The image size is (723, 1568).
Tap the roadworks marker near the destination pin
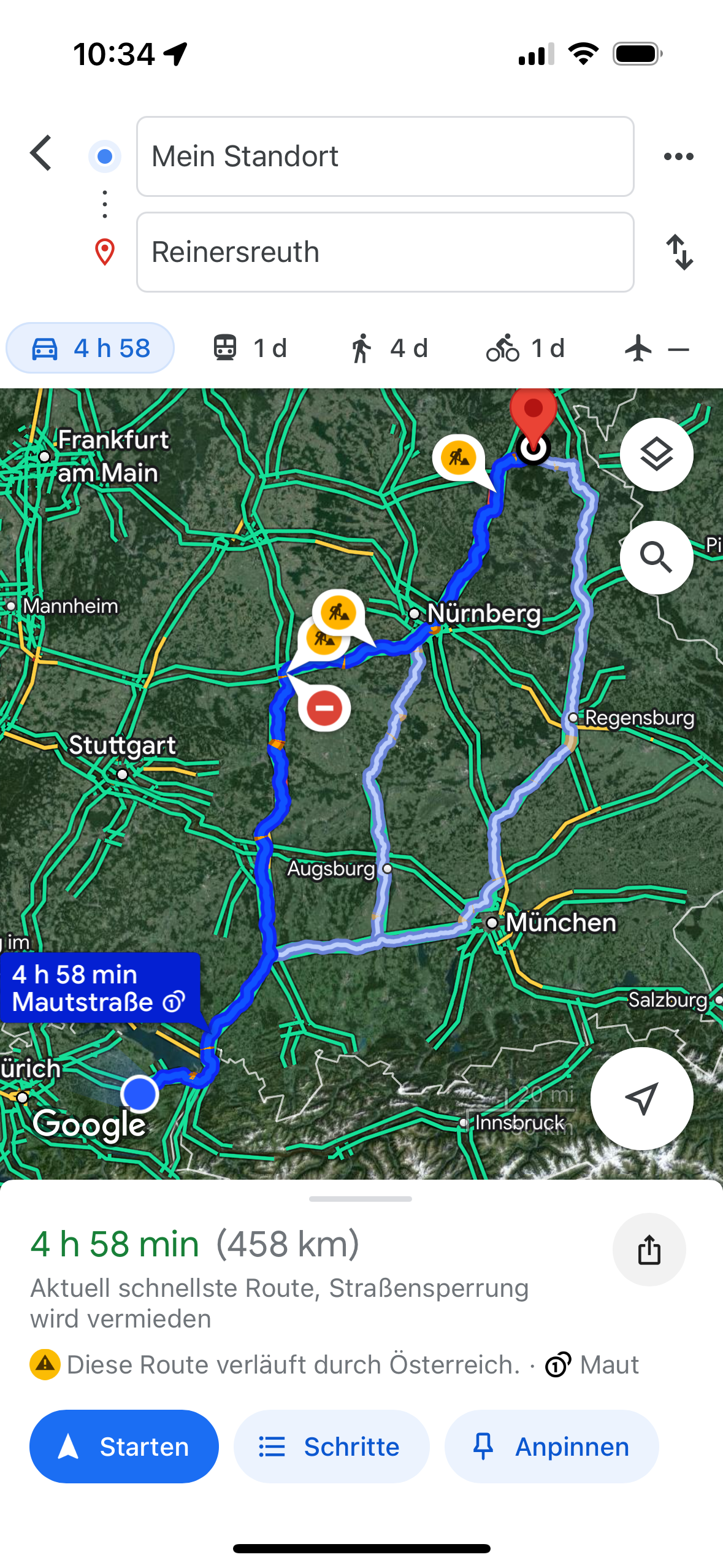[459, 457]
